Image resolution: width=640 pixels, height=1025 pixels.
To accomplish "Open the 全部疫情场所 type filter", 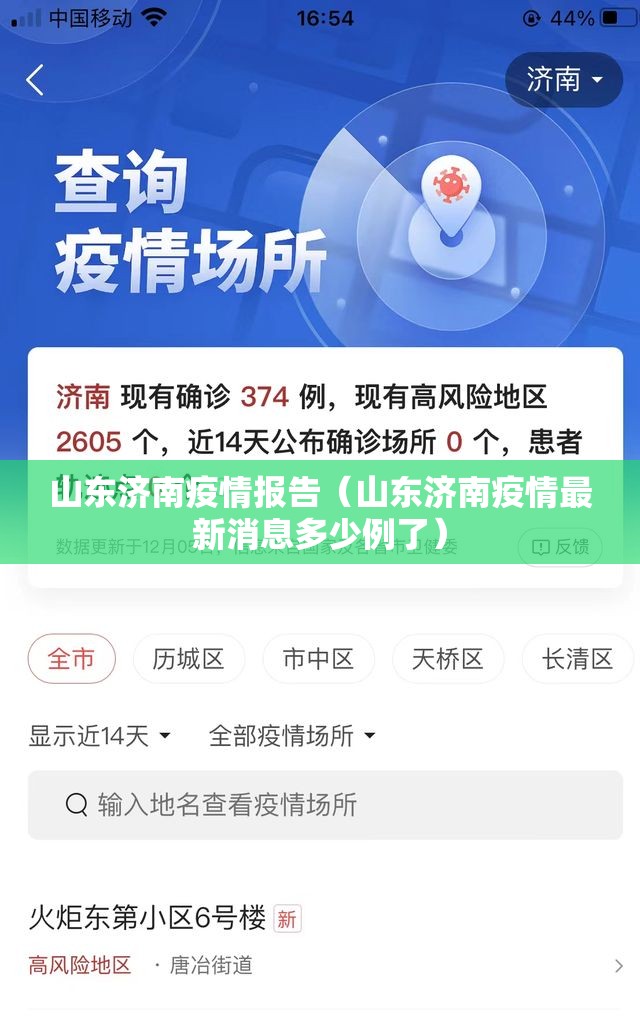I will [292, 737].
